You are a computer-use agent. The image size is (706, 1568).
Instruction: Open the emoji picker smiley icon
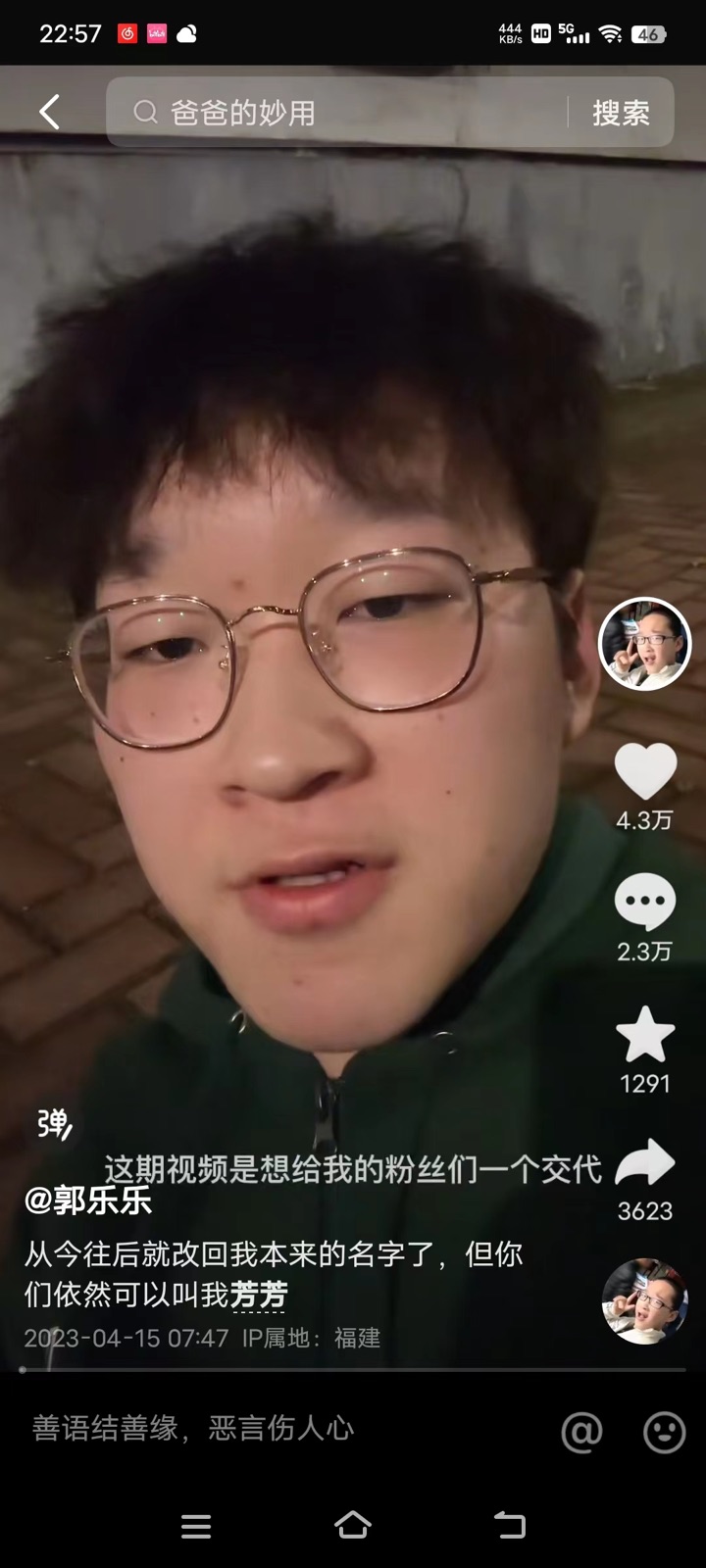(664, 1432)
